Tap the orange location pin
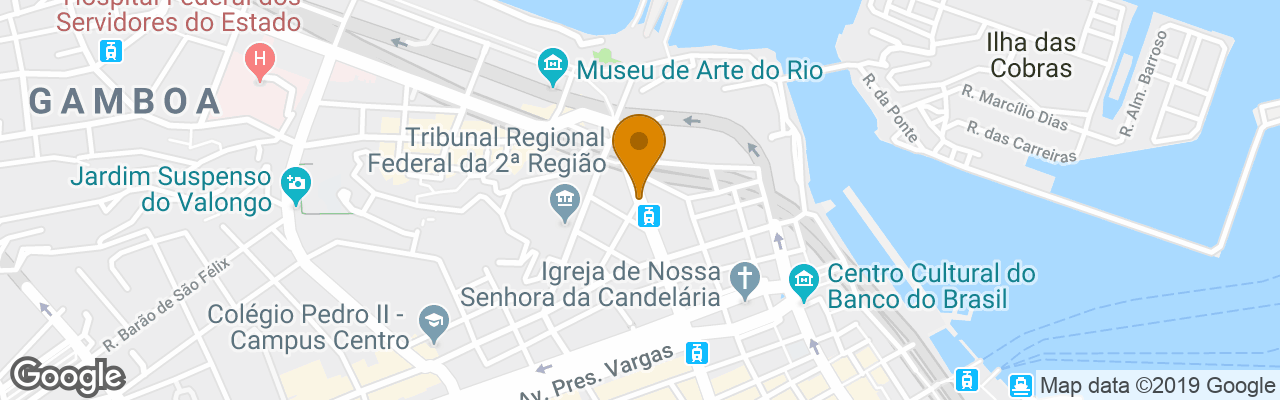 [x=638, y=146]
